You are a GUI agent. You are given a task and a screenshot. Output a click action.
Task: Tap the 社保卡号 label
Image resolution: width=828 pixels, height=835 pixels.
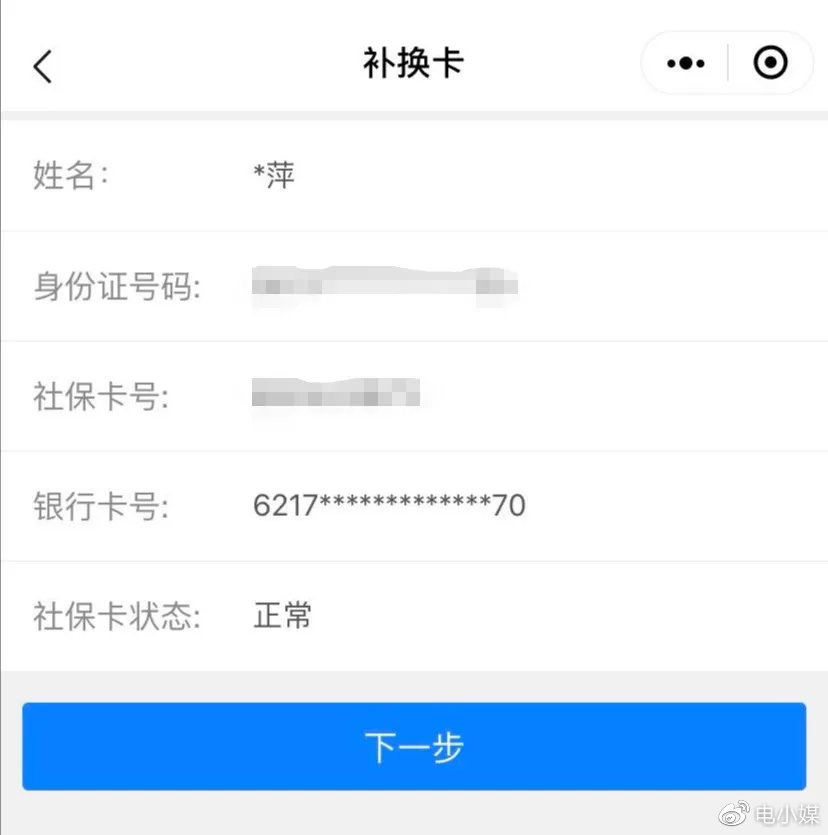[x=100, y=396]
